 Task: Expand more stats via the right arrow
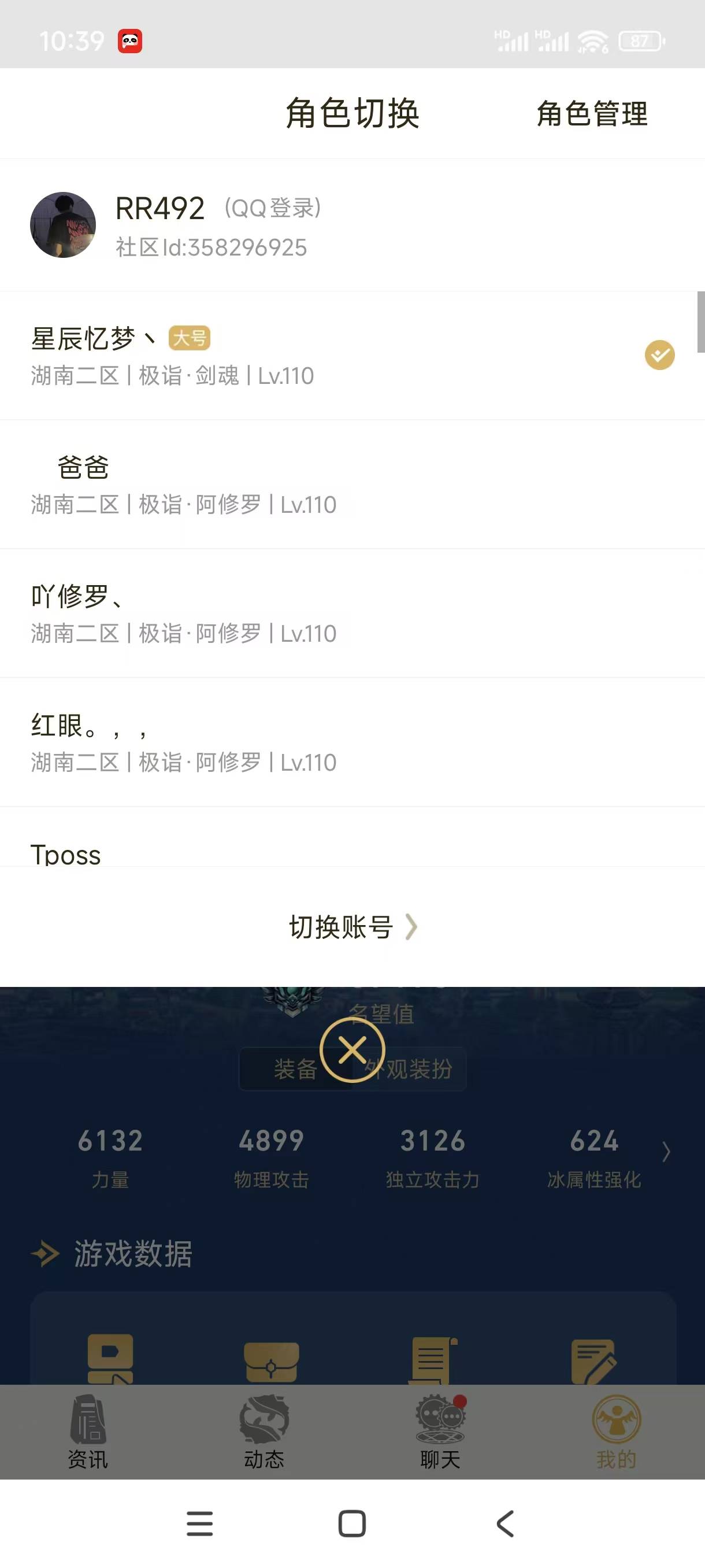pyautogui.click(x=667, y=1152)
